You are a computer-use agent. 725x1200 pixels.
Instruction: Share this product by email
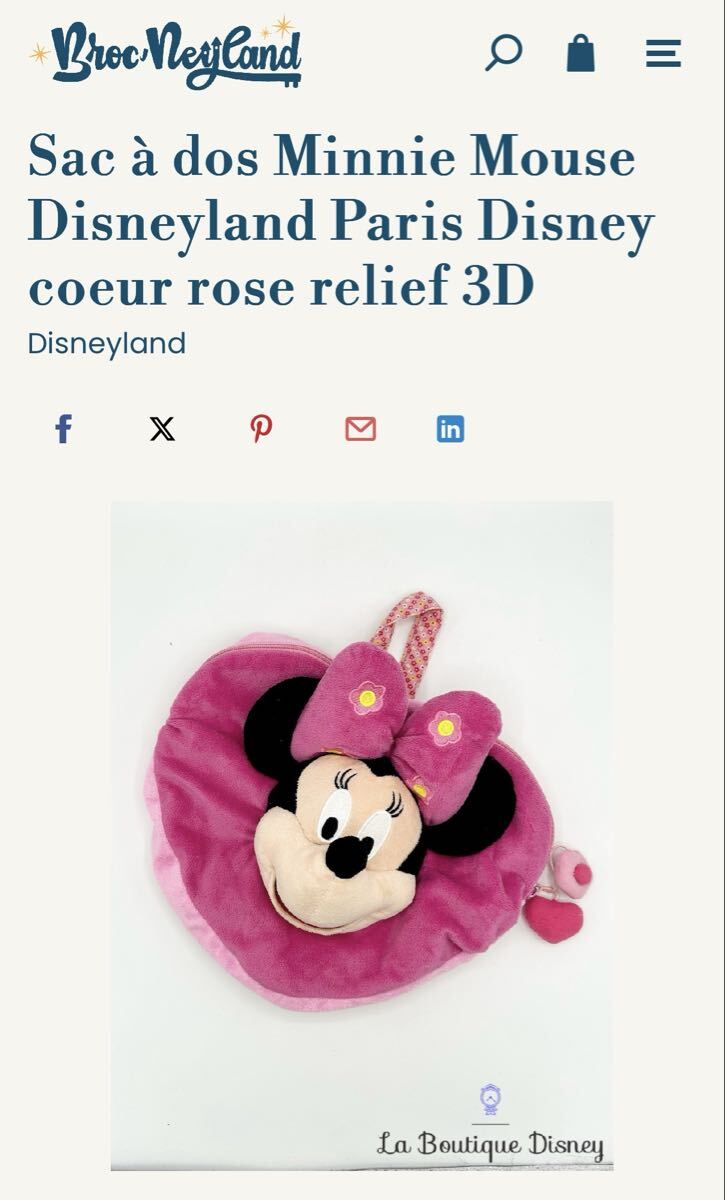[x=360, y=429]
